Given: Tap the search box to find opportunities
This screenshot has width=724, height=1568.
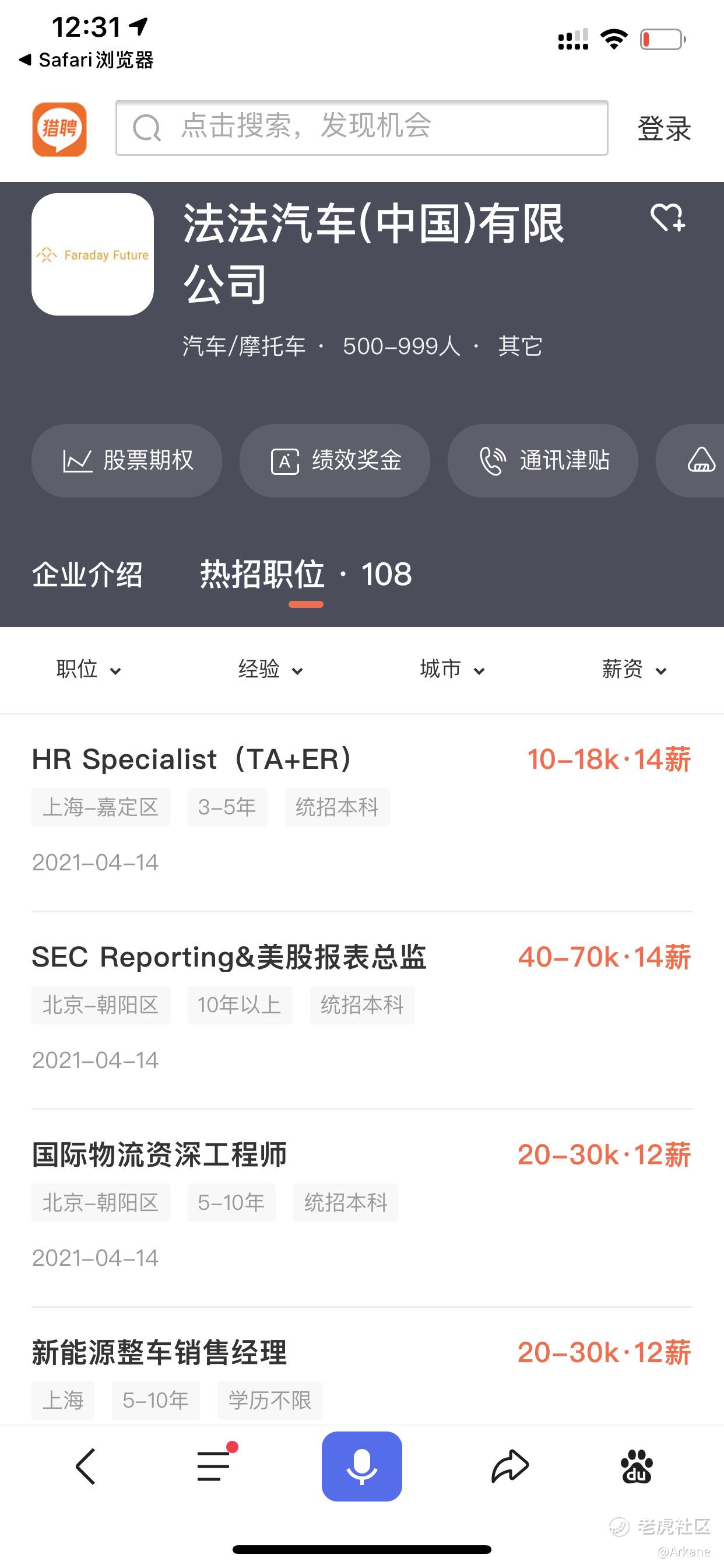Looking at the screenshot, I should point(361,127).
